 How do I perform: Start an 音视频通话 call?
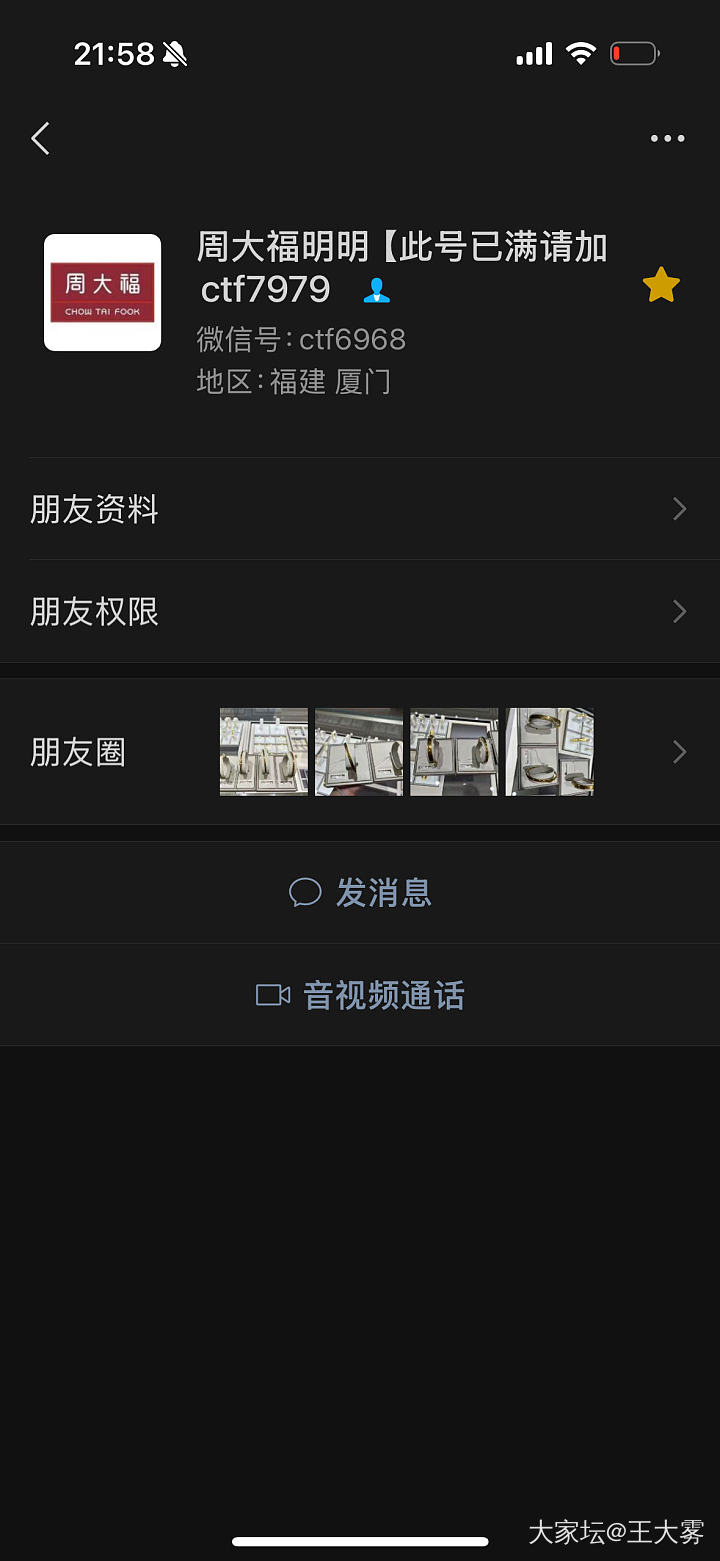point(360,995)
